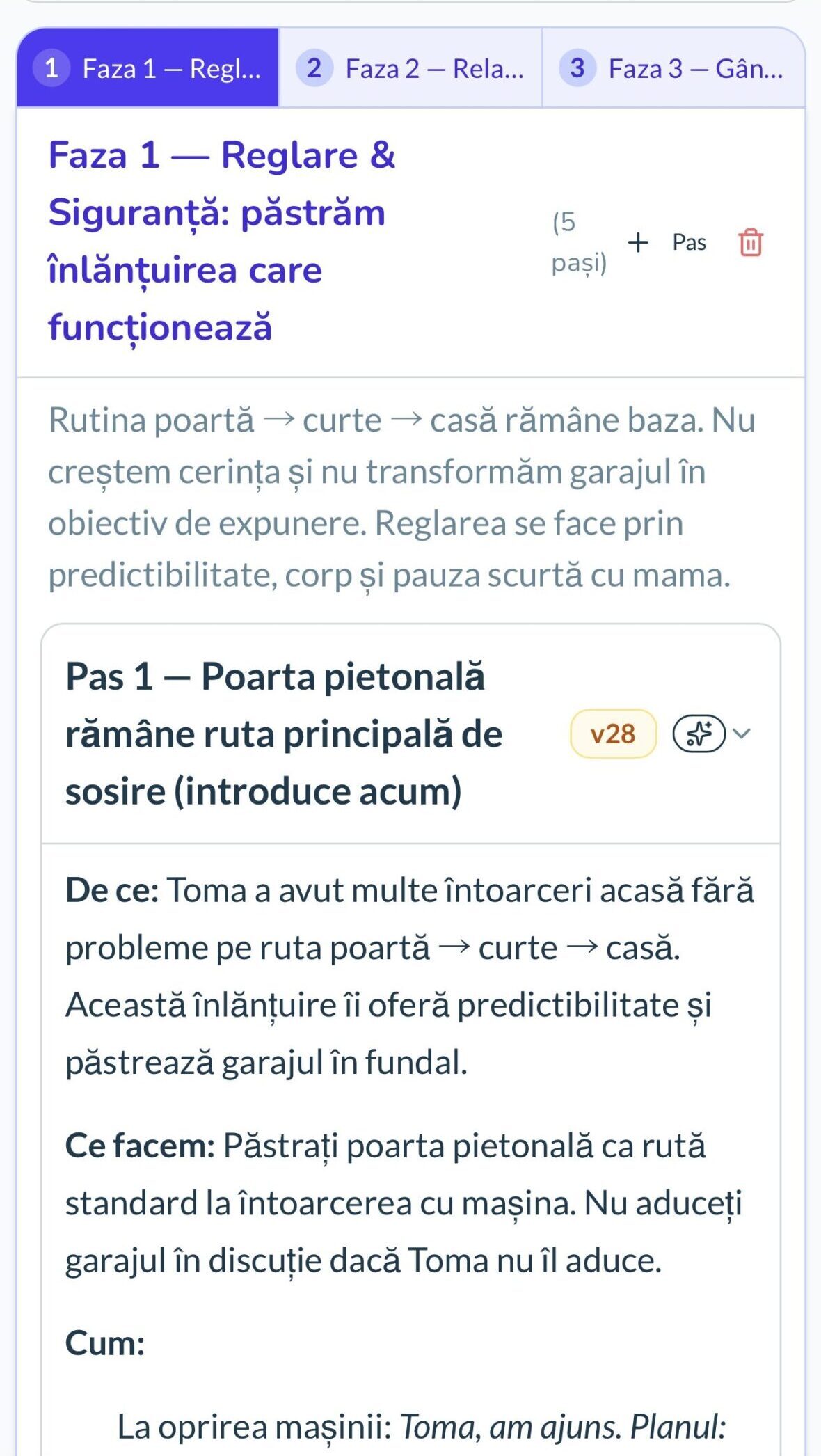This screenshot has height=1456, width=821.
Task: Switch to the Faza 2 tab
Action: coord(410,68)
